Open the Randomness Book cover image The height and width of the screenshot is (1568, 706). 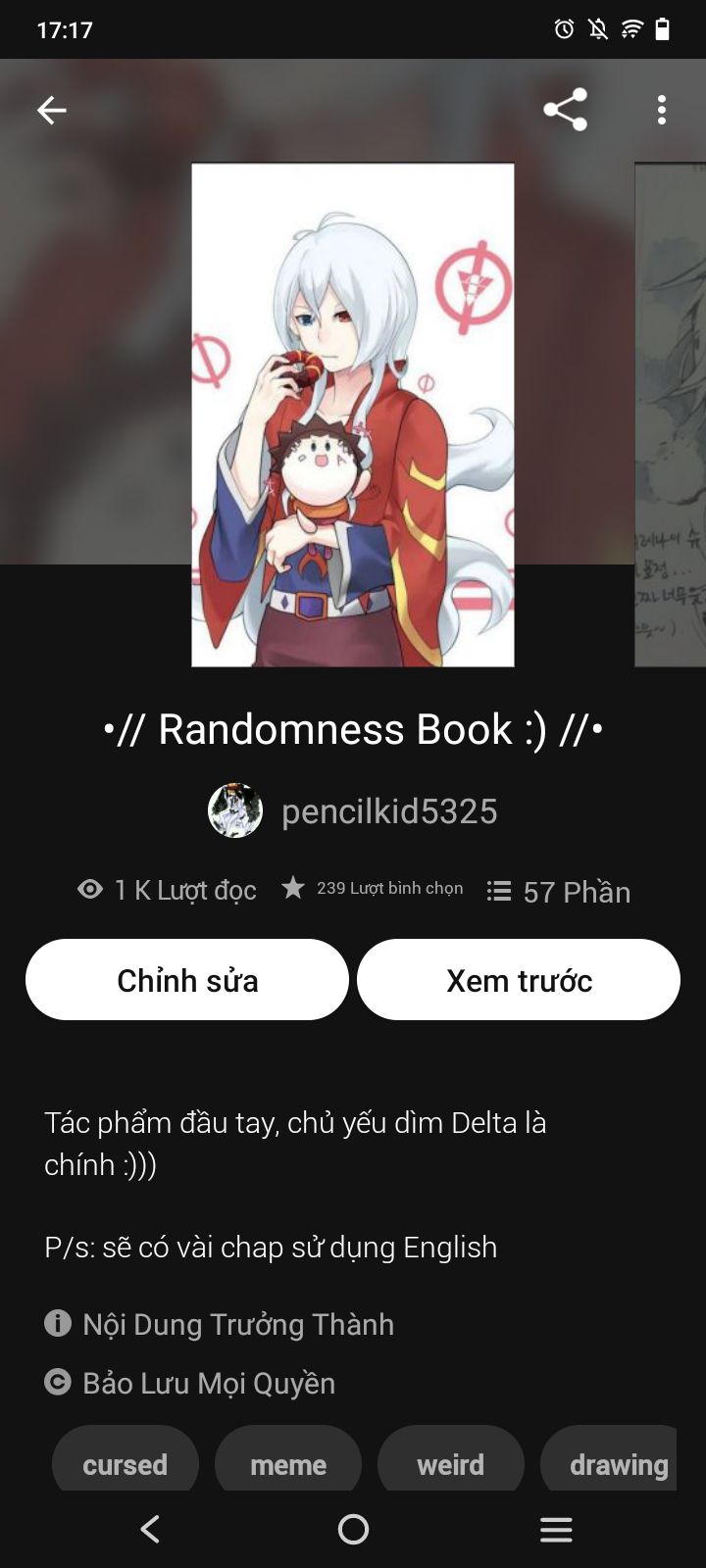(x=353, y=415)
